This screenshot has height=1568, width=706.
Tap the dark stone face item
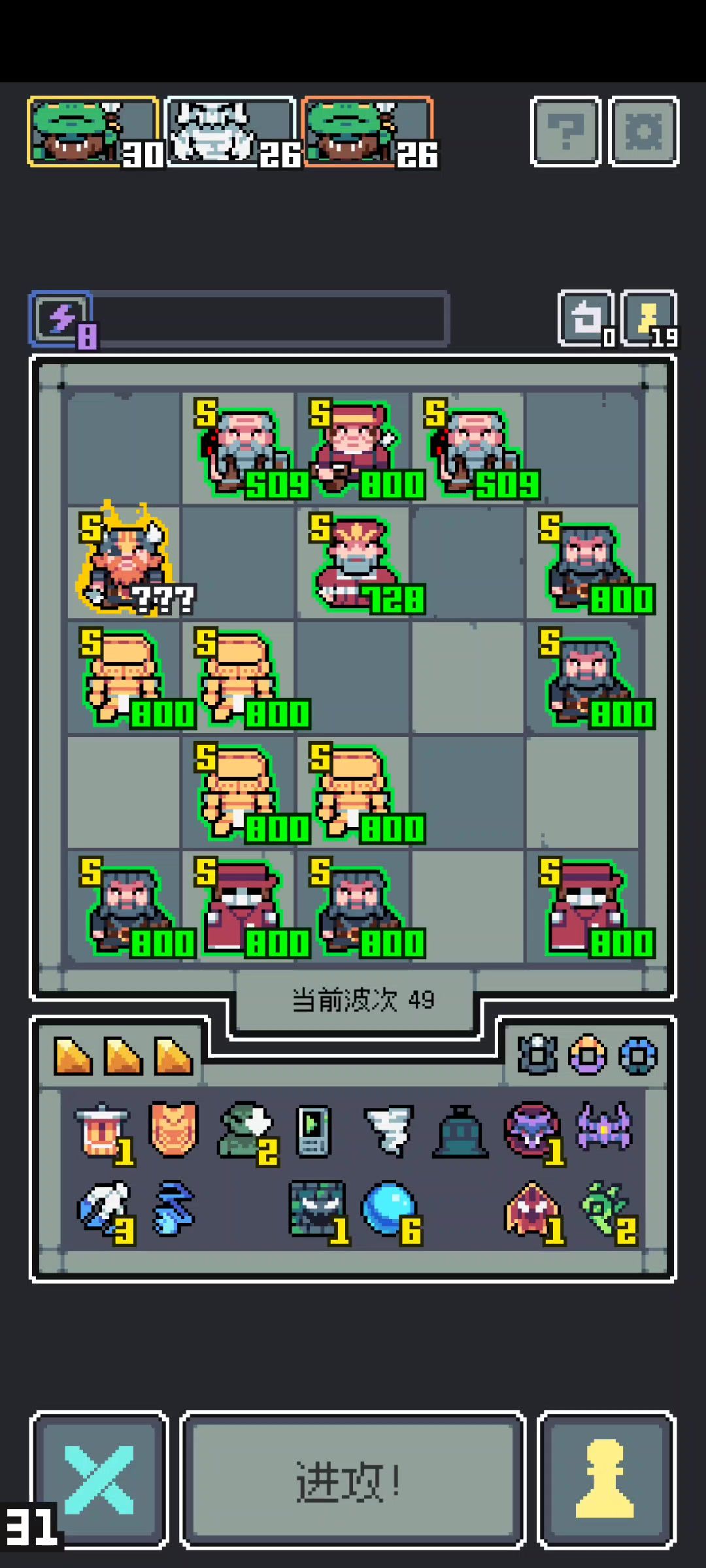point(316,1207)
